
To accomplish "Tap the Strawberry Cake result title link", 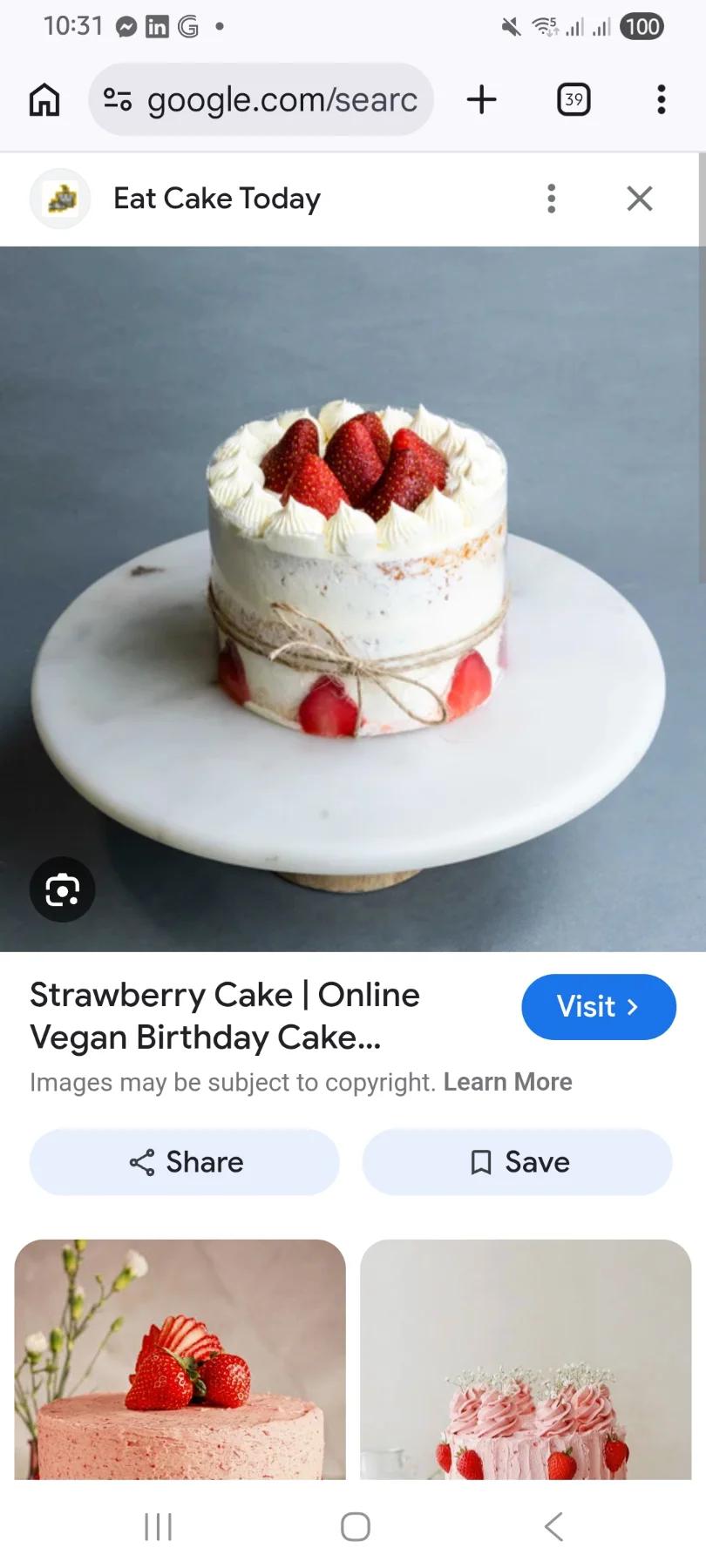I will coord(225,1015).
